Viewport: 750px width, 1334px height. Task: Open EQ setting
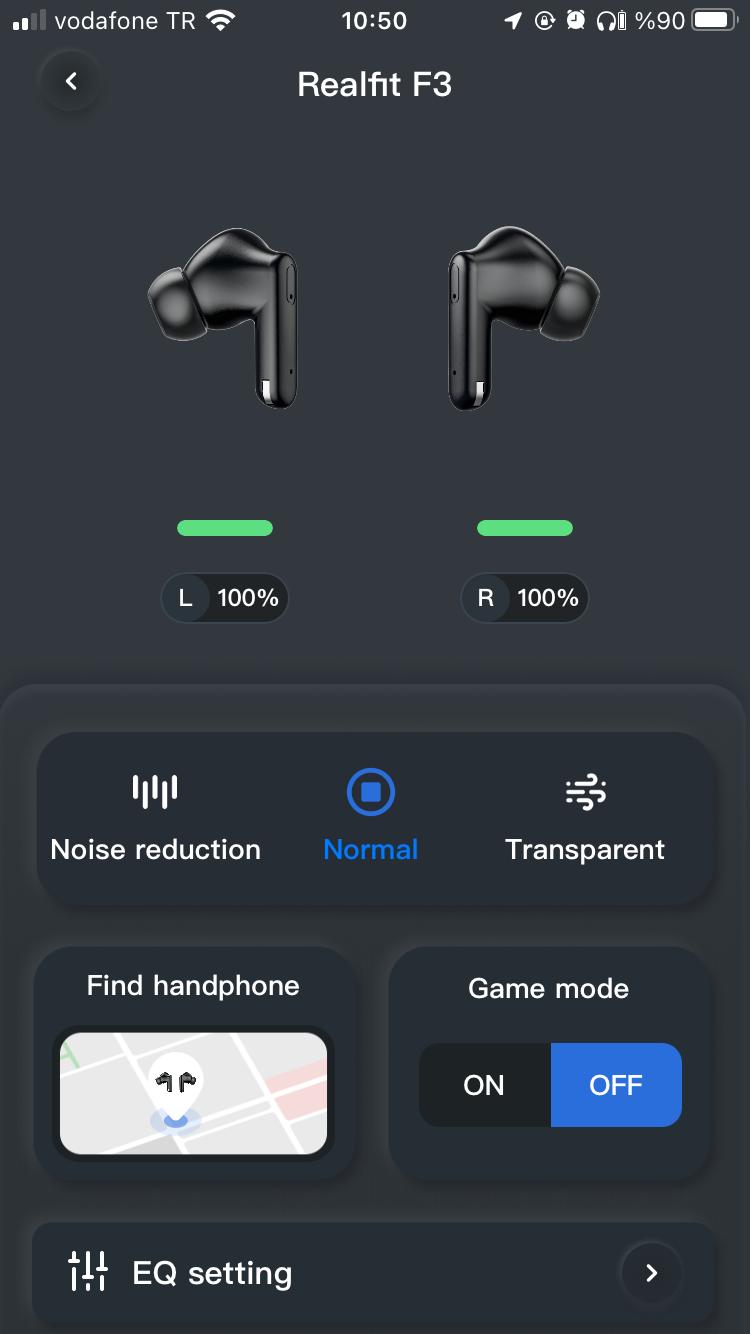tap(374, 1273)
